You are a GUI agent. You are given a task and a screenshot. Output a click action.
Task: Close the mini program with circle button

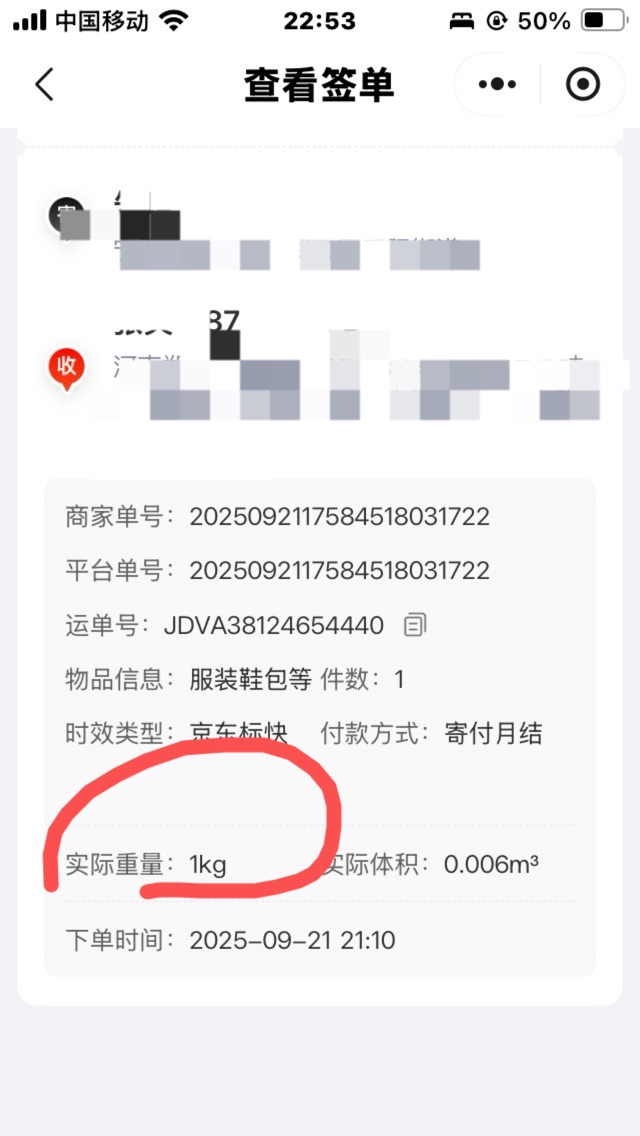click(583, 85)
